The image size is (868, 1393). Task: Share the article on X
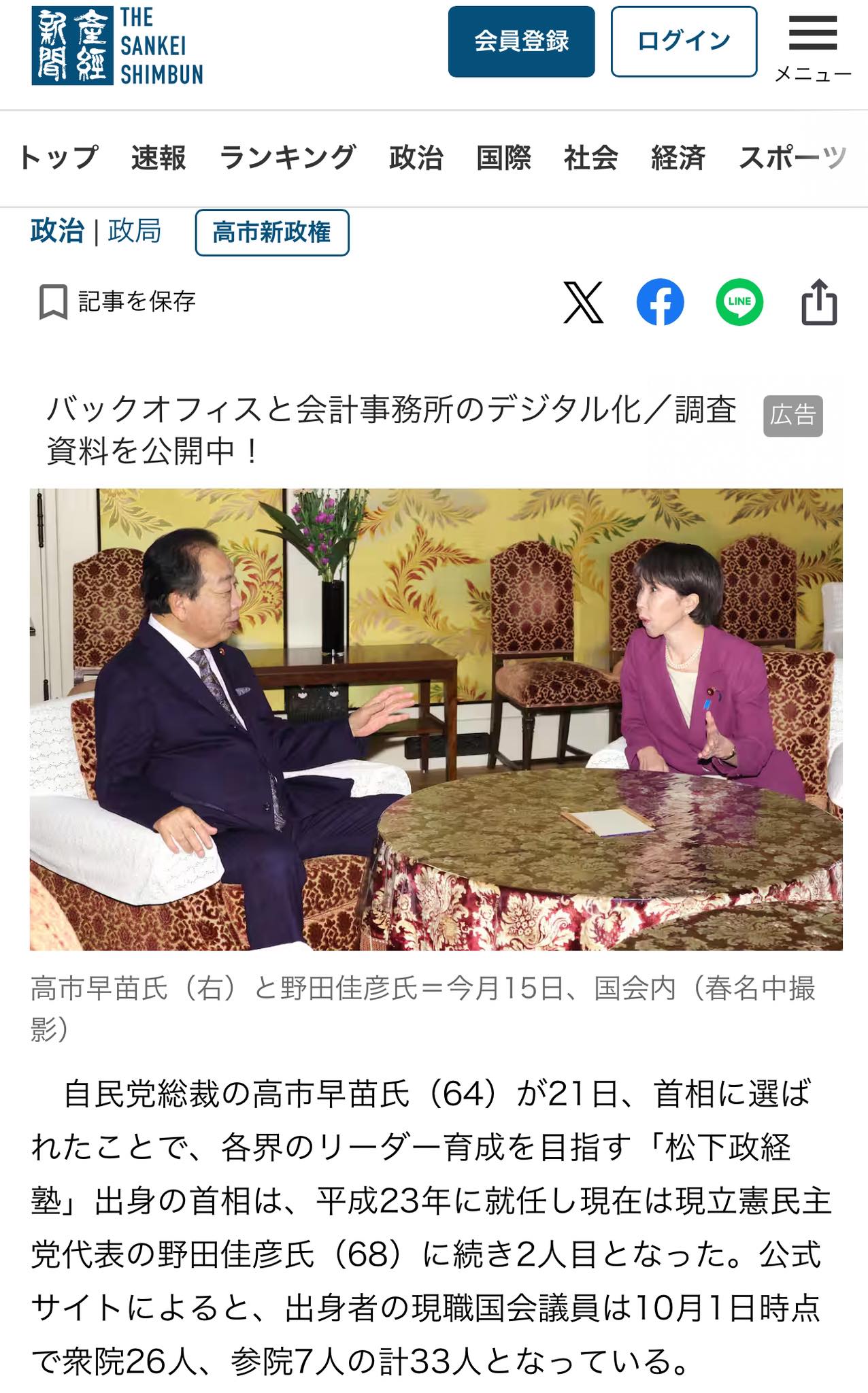[583, 302]
